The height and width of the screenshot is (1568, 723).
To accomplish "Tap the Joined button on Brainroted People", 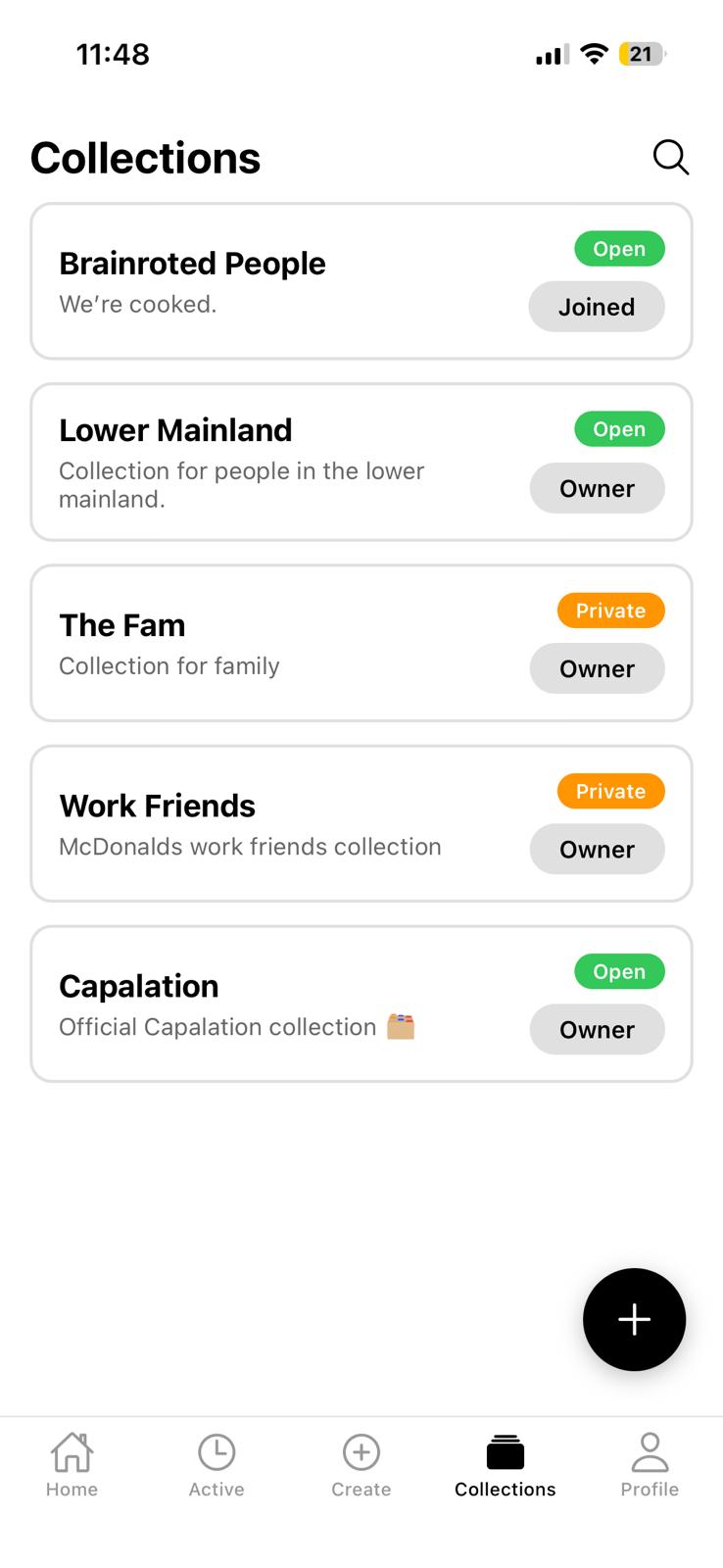I will (x=597, y=307).
